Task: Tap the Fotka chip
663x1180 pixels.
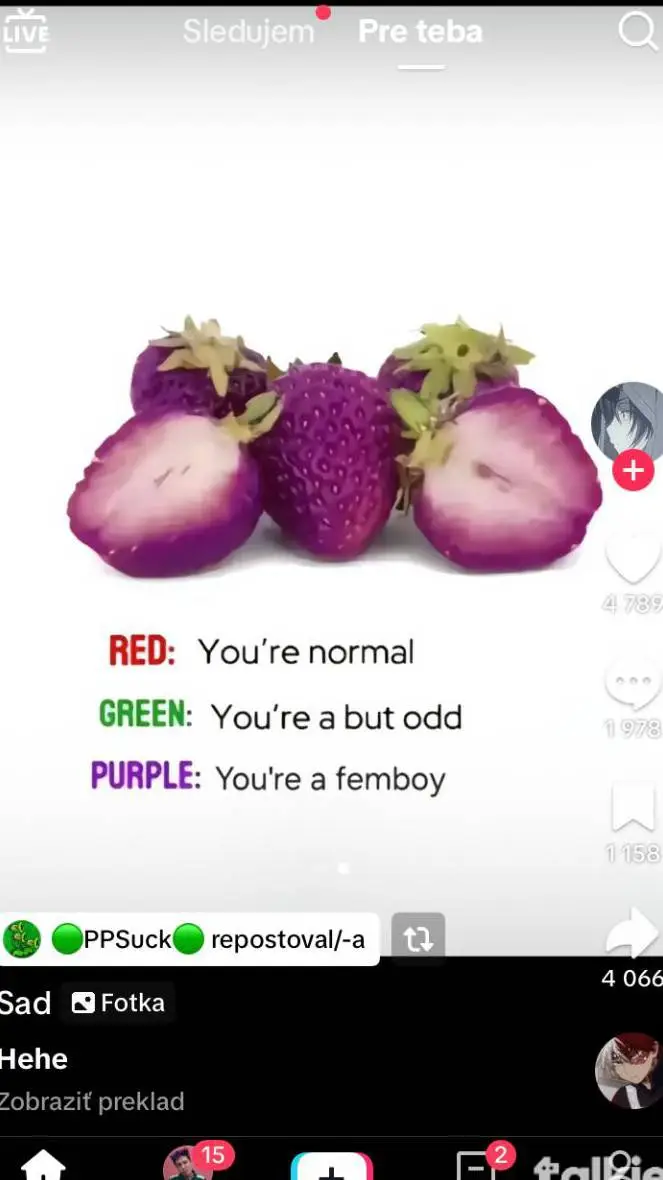Action: 118,1003
